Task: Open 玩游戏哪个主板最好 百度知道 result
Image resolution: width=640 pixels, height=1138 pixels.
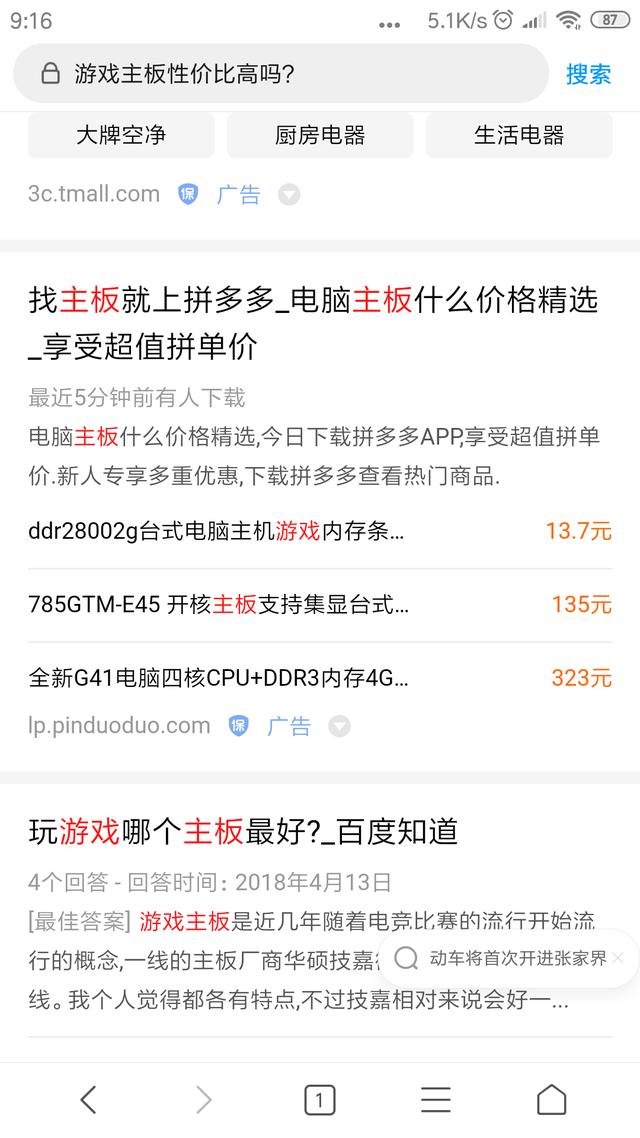Action: (243, 830)
